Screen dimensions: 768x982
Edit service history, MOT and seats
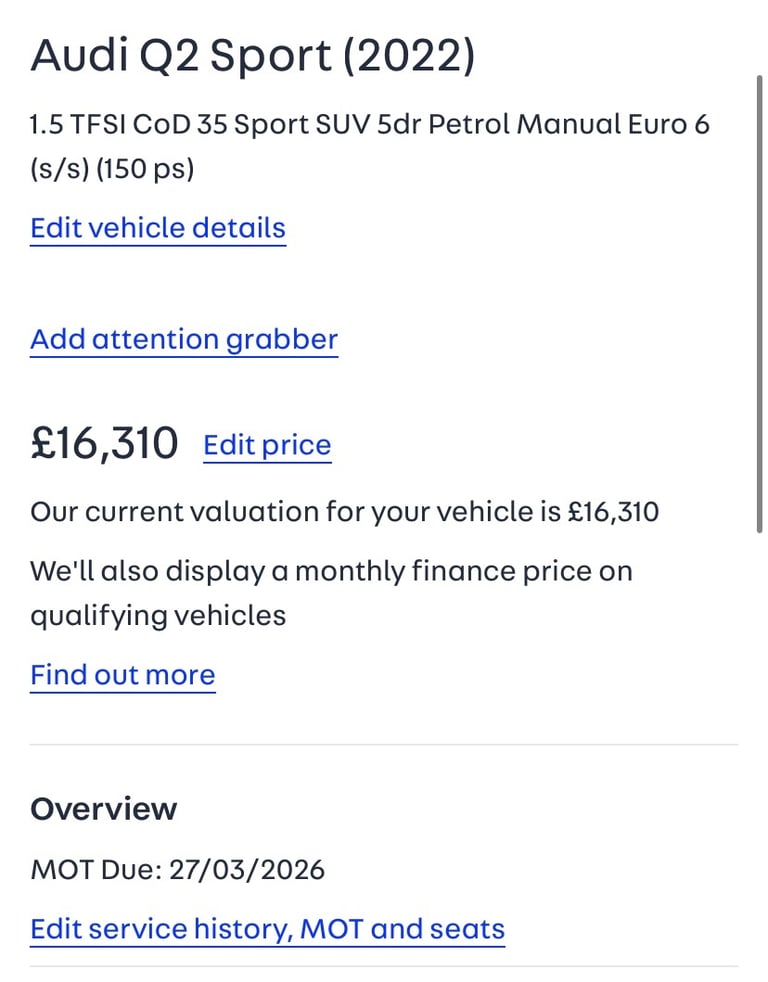point(267,929)
